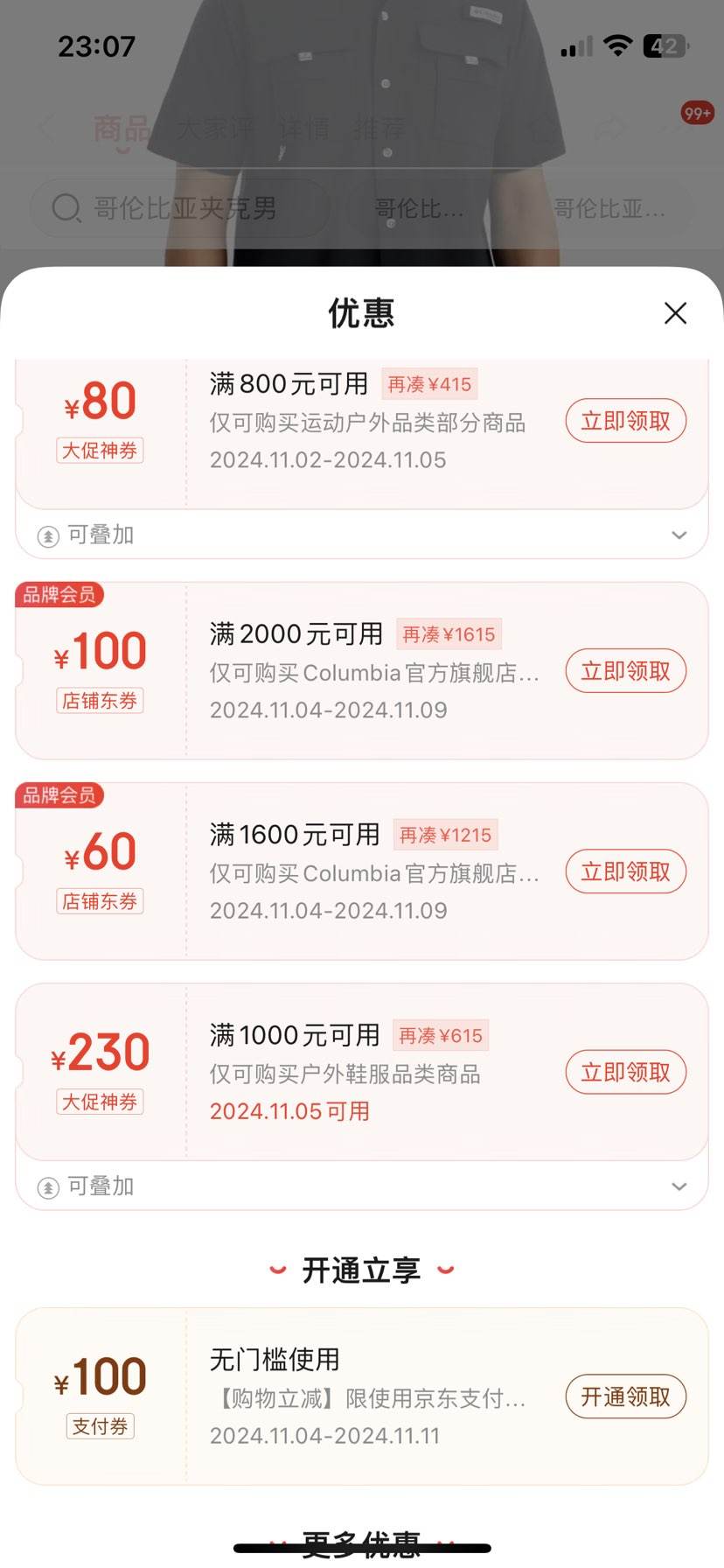The width and height of the screenshot is (724, 1568).
Task: Close the 优惠 coupon popup
Action: (x=675, y=313)
